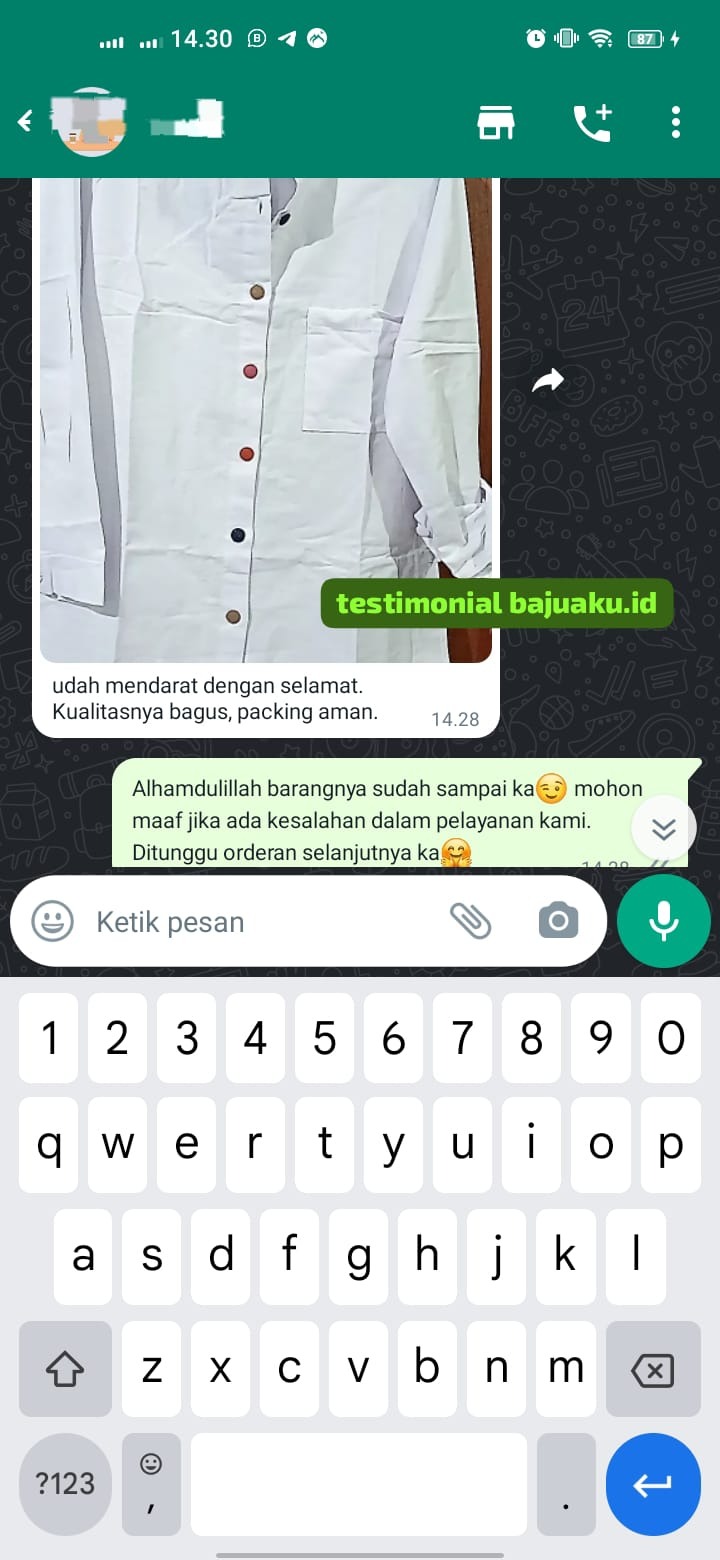Image resolution: width=720 pixels, height=1560 pixels.
Task: Open the white shirt photo
Action: tap(266, 420)
